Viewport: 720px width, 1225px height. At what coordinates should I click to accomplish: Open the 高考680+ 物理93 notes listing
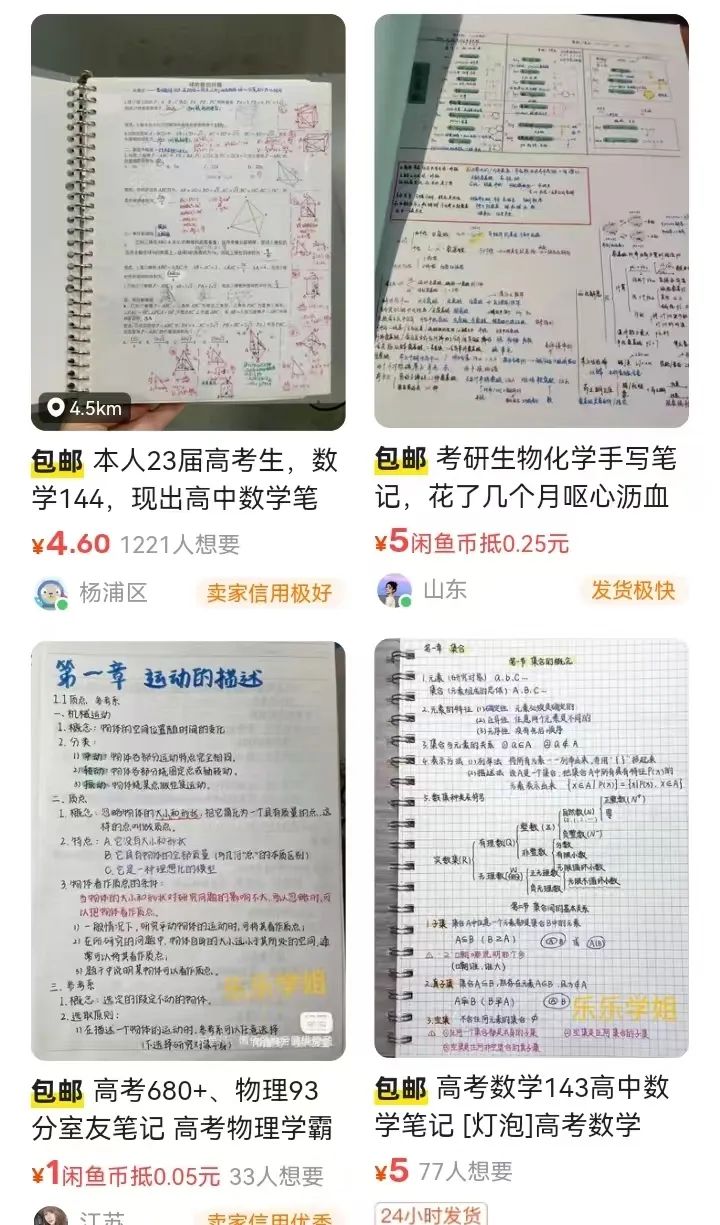coord(188,850)
